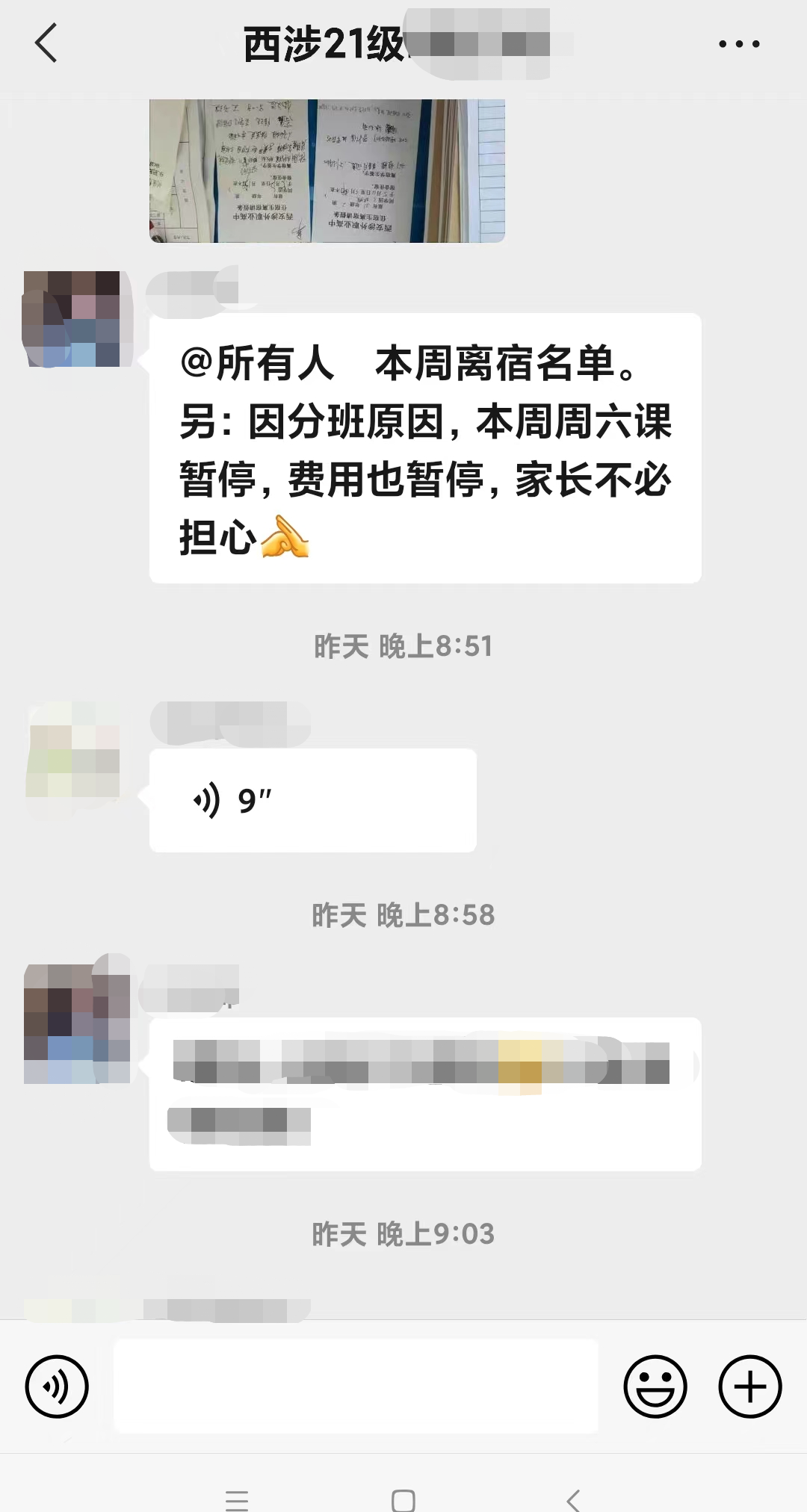Image resolution: width=807 pixels, height=1512 pixels.
Task: Open the shared photo of the leave list
Action: [x=327, y=170]
